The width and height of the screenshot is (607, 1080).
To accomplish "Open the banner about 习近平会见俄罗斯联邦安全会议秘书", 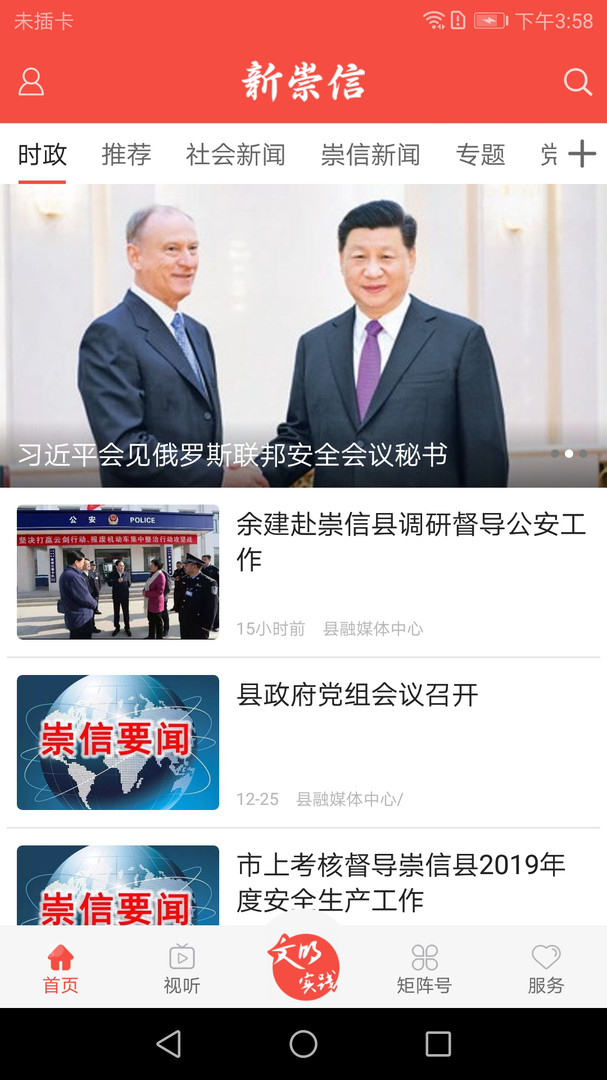I will click(x=303, y=335).
